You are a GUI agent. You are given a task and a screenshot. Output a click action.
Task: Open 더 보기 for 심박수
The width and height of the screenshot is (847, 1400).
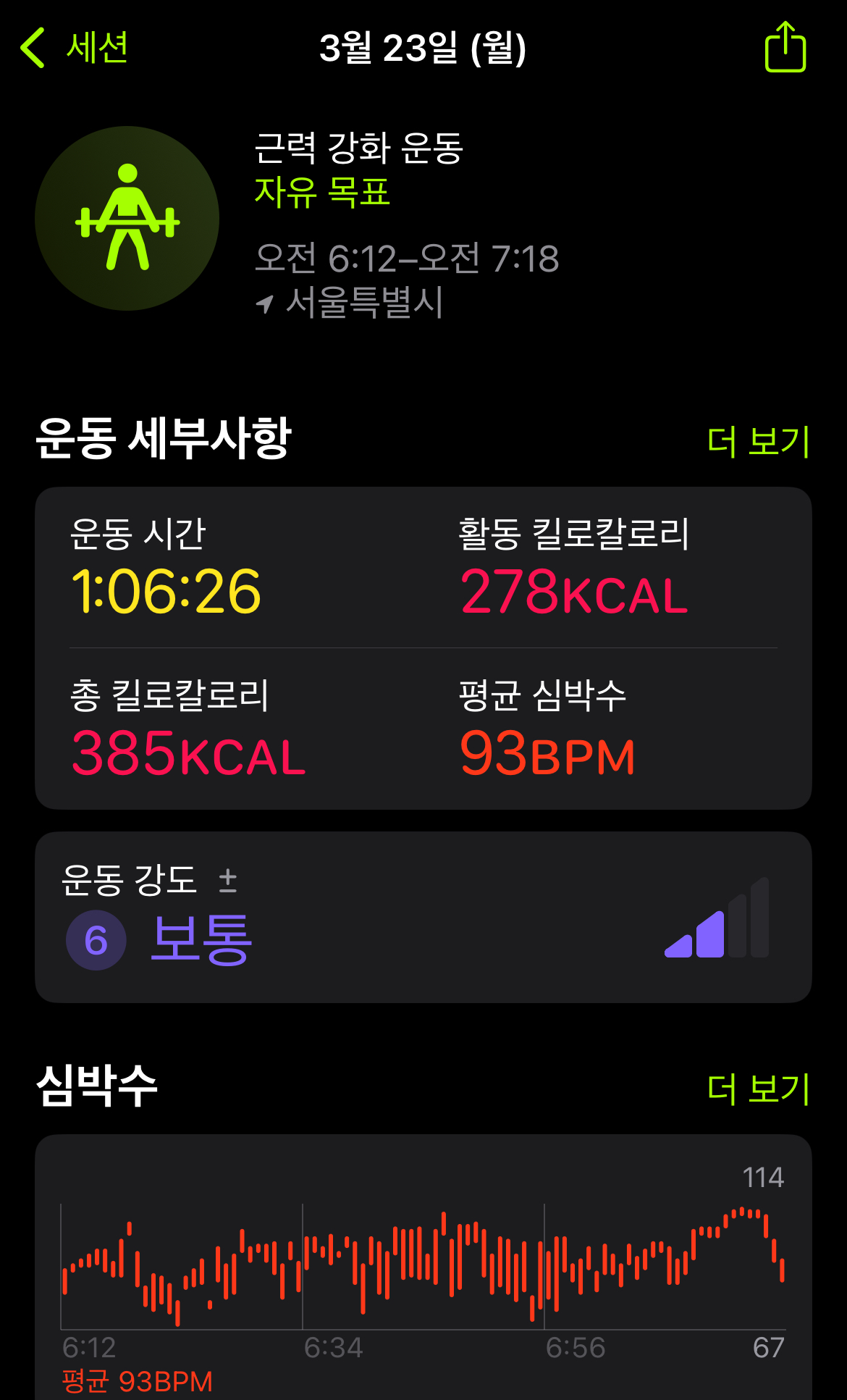[758, 1088]
